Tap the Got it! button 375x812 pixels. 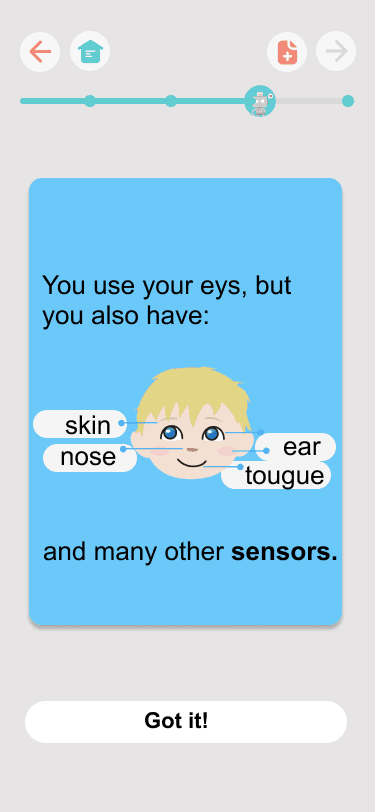(186, 721)
